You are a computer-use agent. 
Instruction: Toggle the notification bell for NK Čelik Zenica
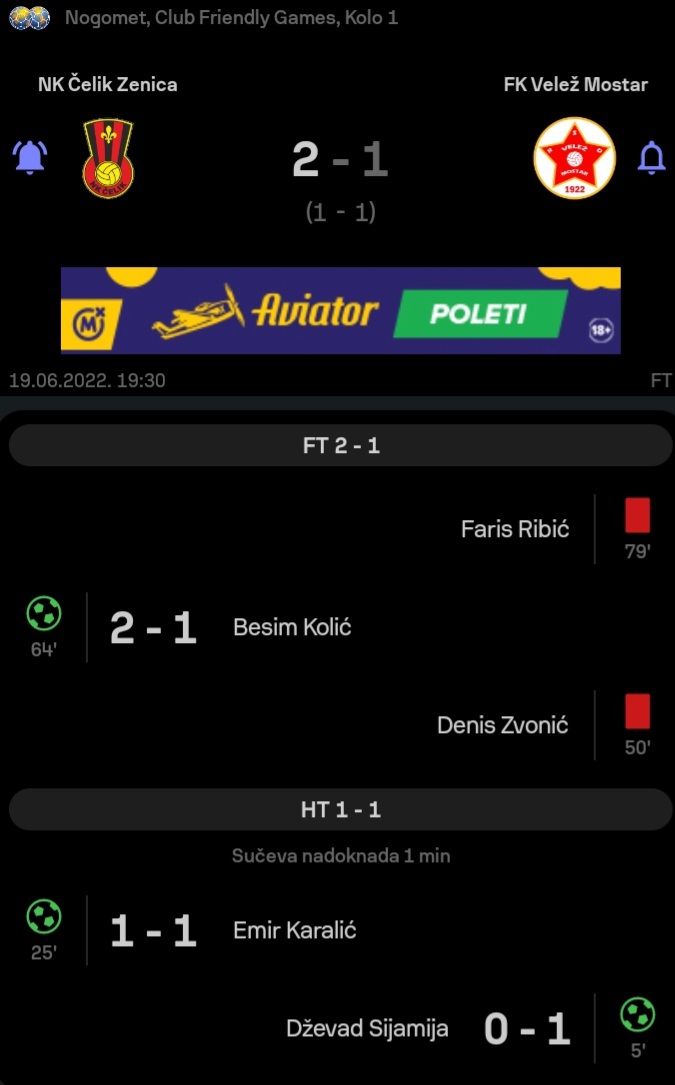30,157
